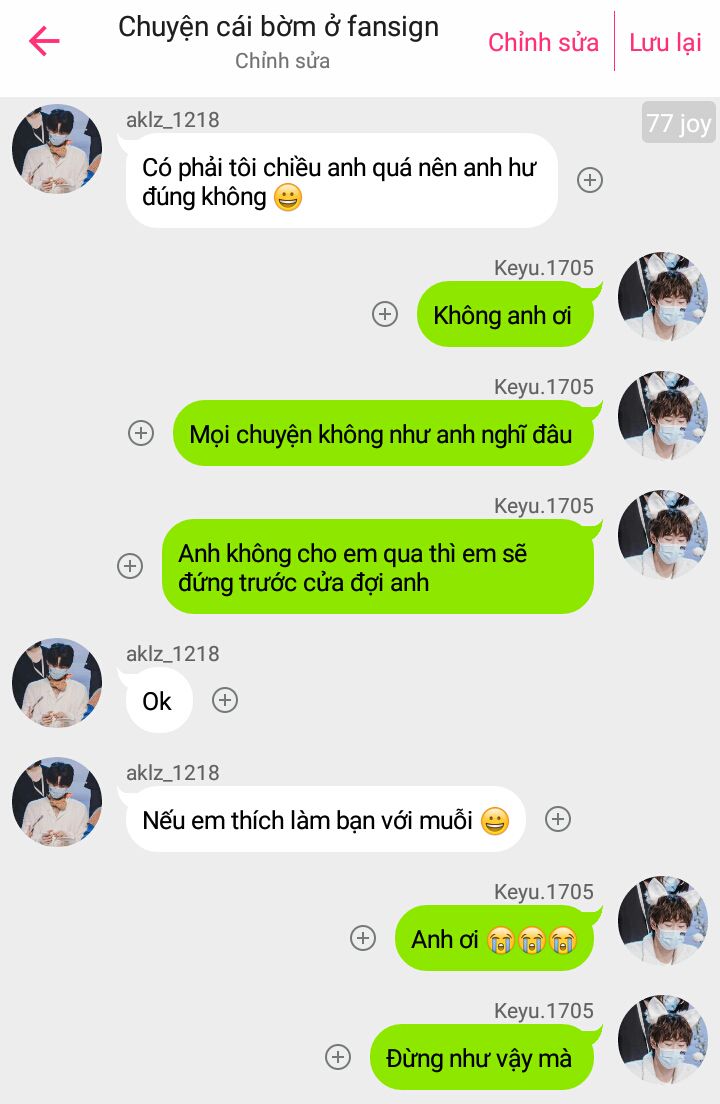Tap the plus beside "Anh ơi" crying message

(363, 938)
